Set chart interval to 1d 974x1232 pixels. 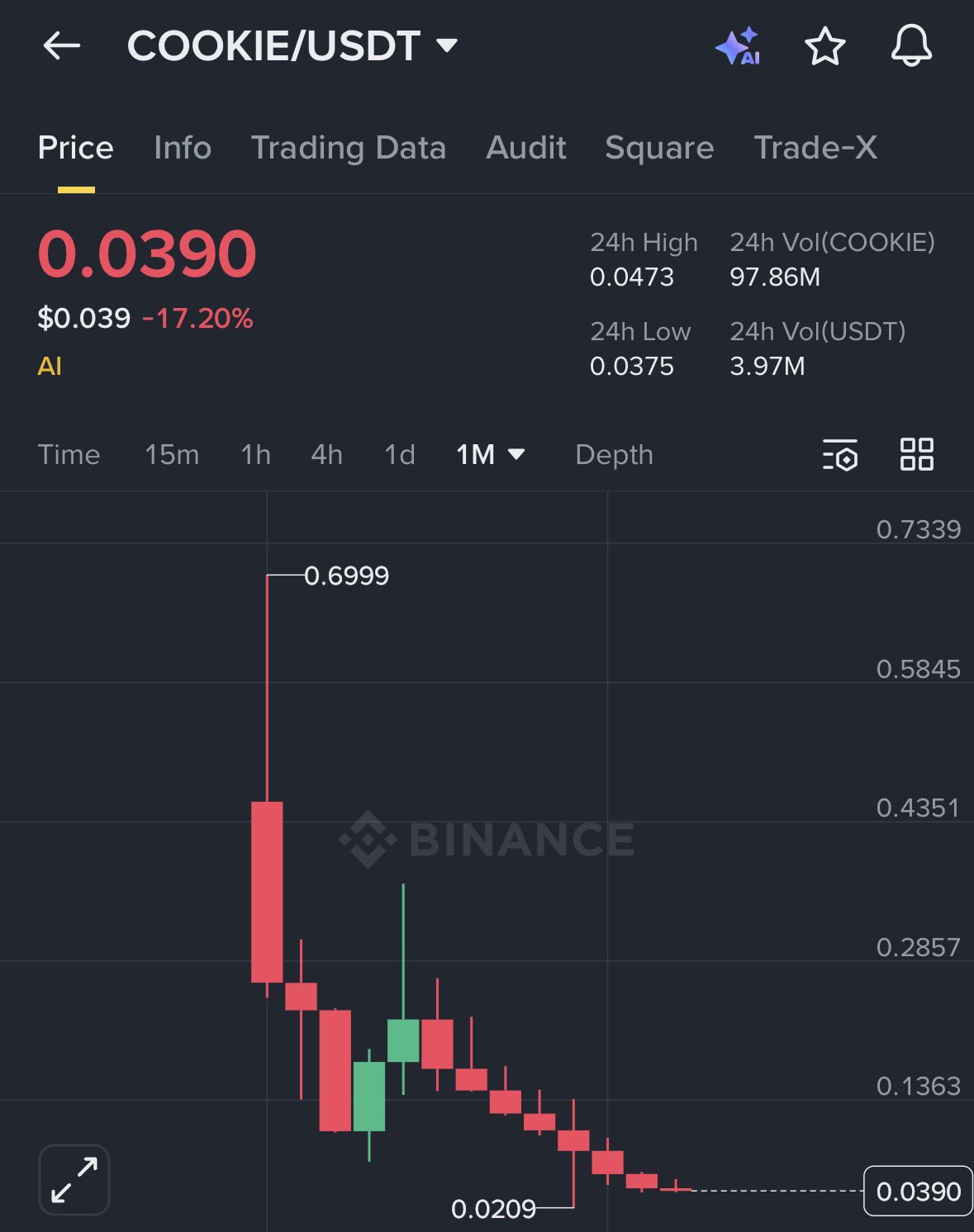[x=400, y=455]
